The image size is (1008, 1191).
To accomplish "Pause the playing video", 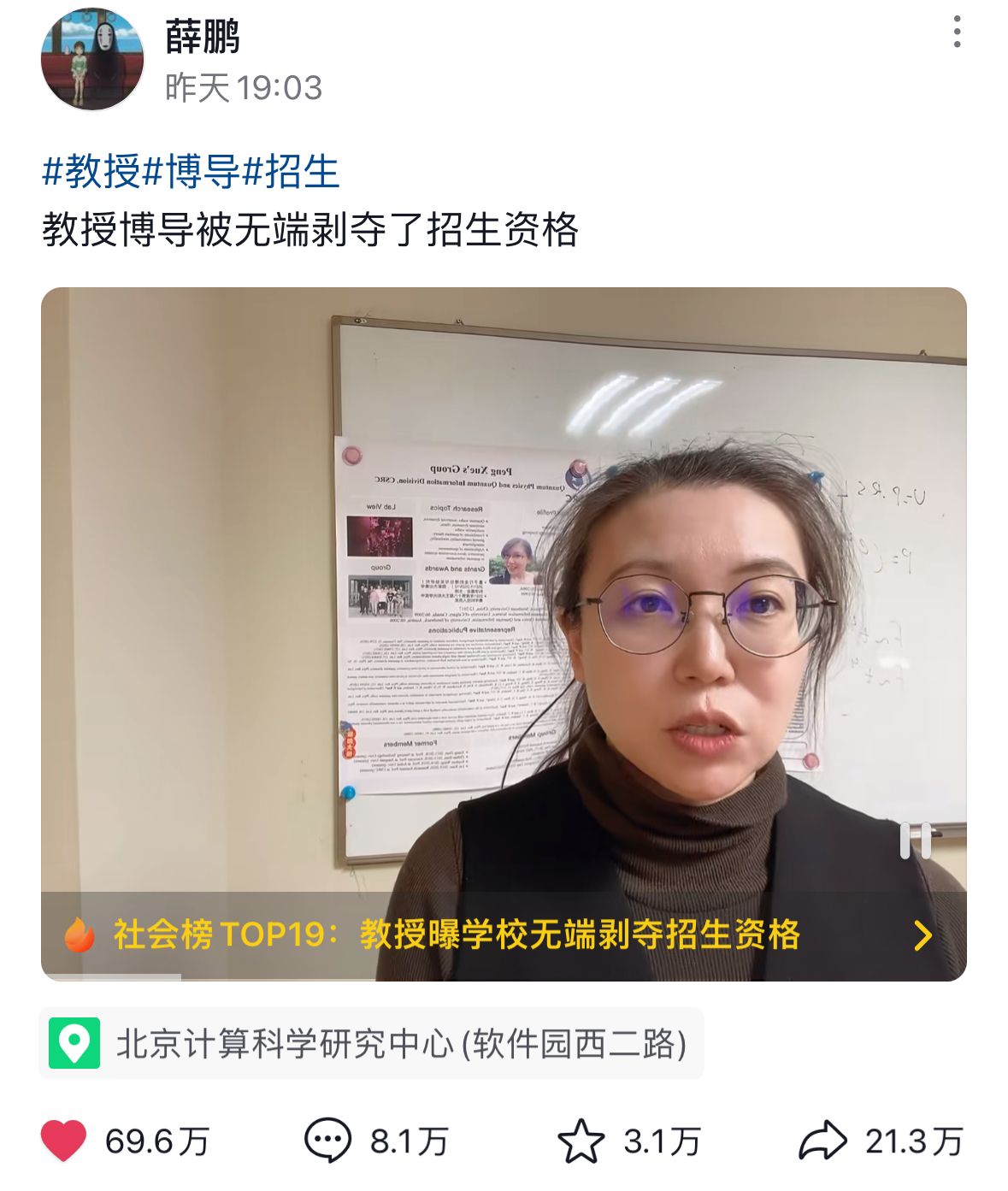I will coord(915,840).
